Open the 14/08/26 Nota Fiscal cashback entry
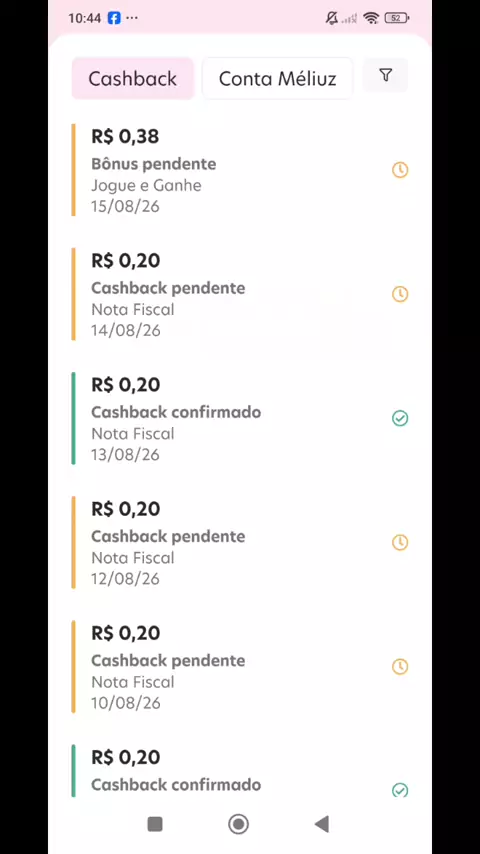Screen dimensions: 480x854 coord(240,294)
